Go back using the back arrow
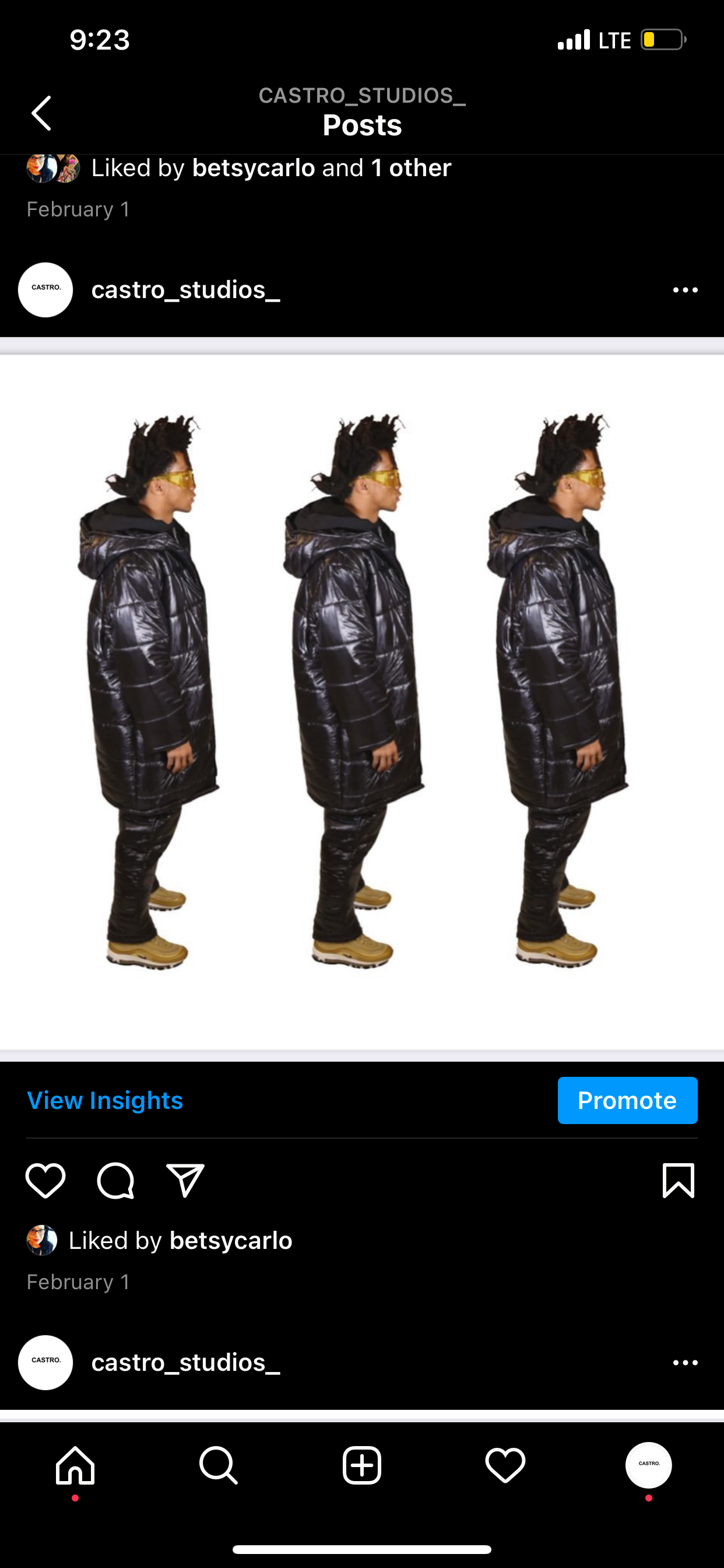 point(41,113)
